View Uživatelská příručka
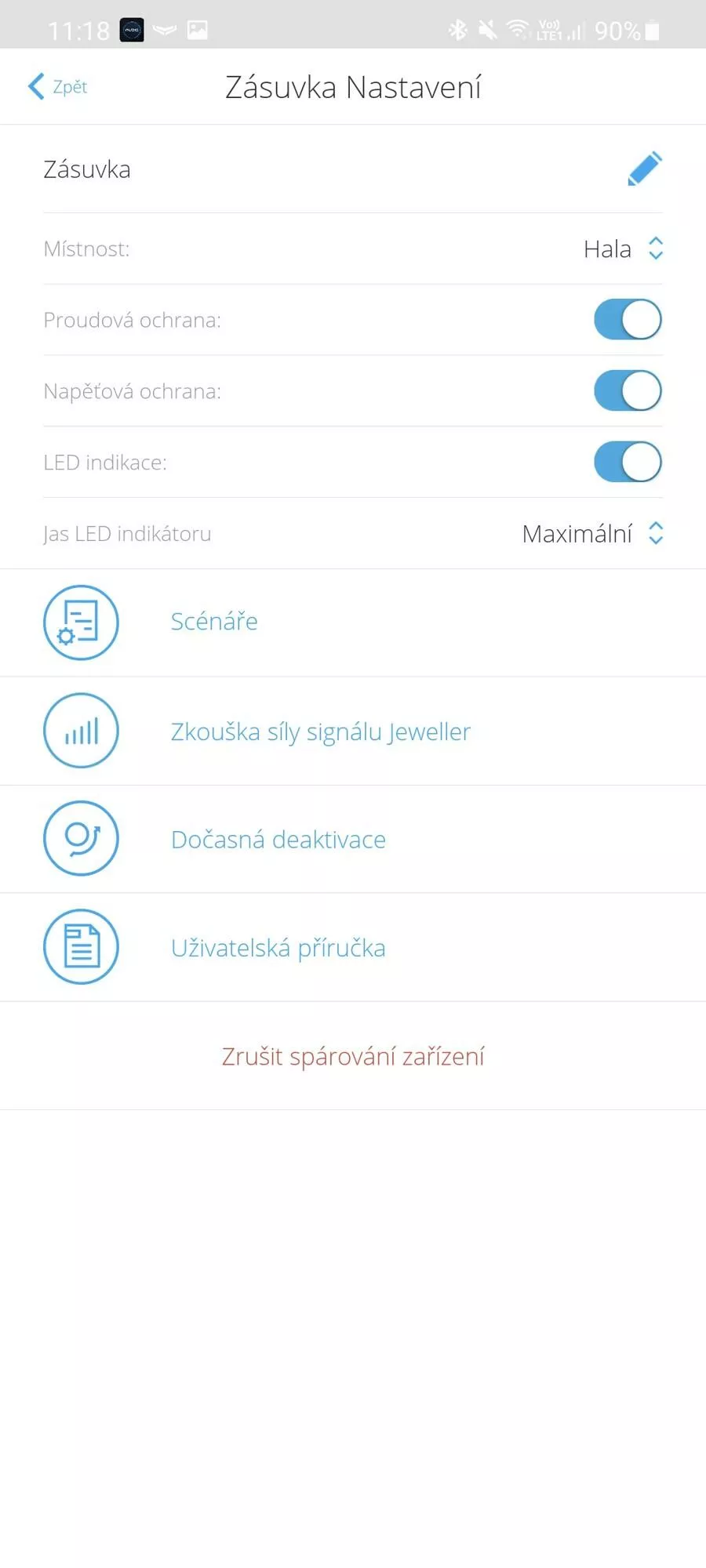706x1568 pixels. pos(353,947)
